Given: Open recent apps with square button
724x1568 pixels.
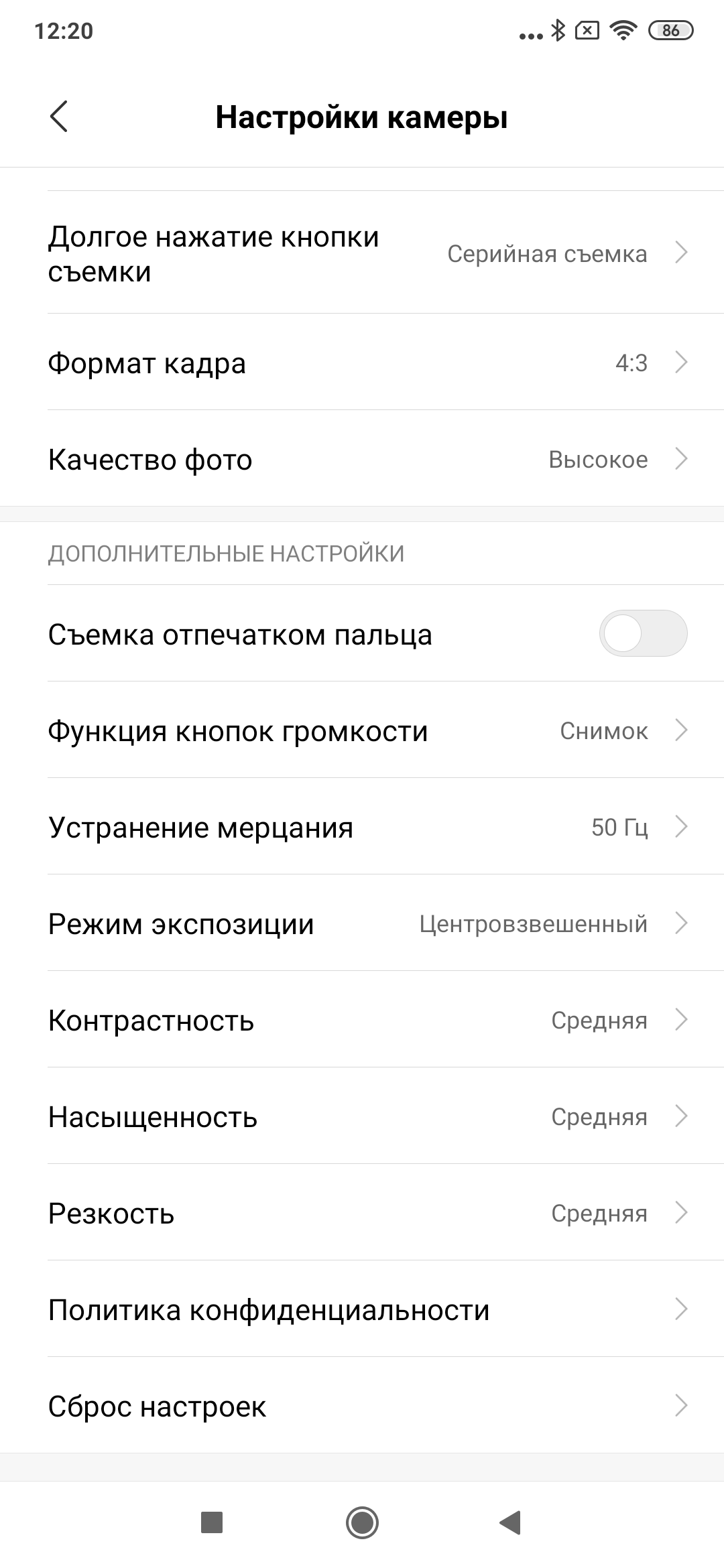Looking at the screenshot, I should 212,1522.
